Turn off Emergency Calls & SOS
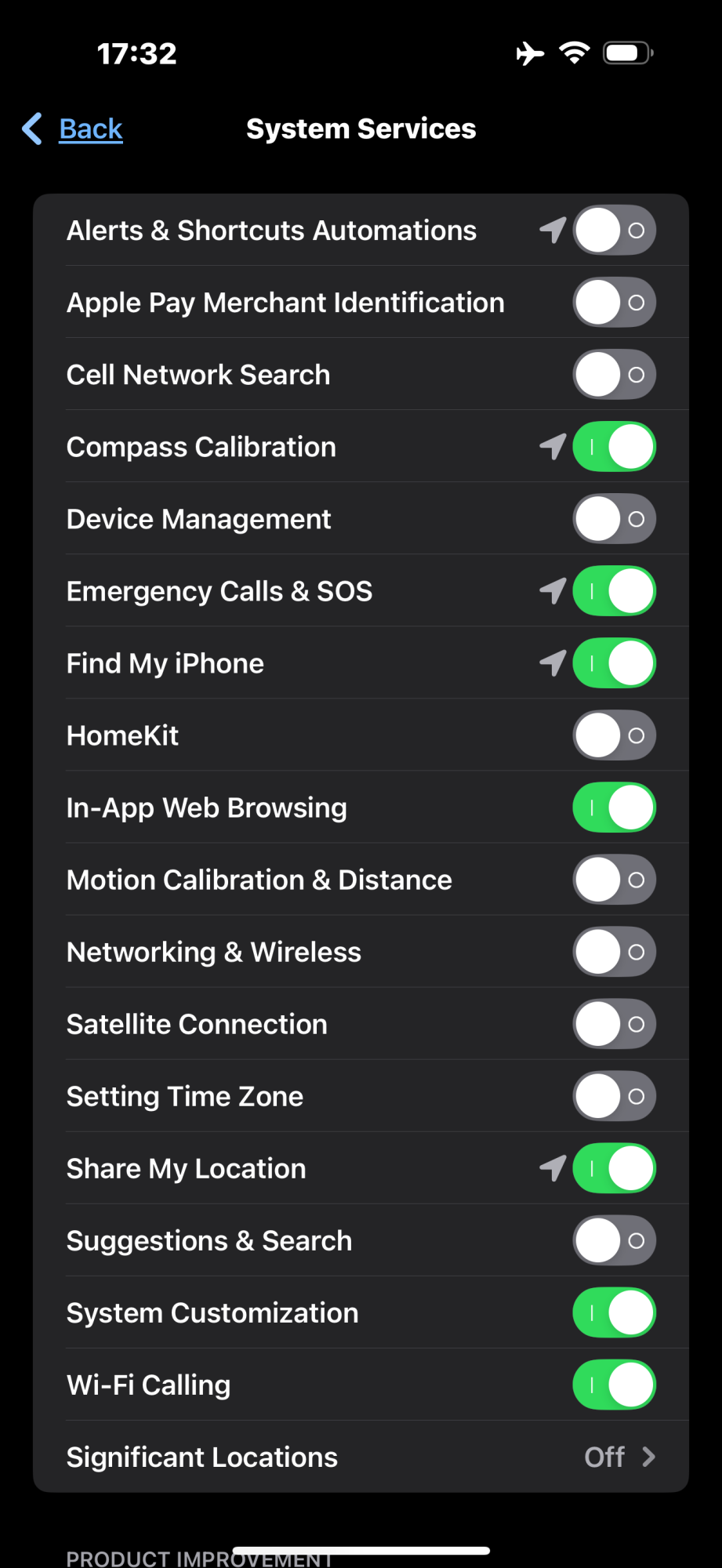The image size is (722, 1568). (614, 591)
